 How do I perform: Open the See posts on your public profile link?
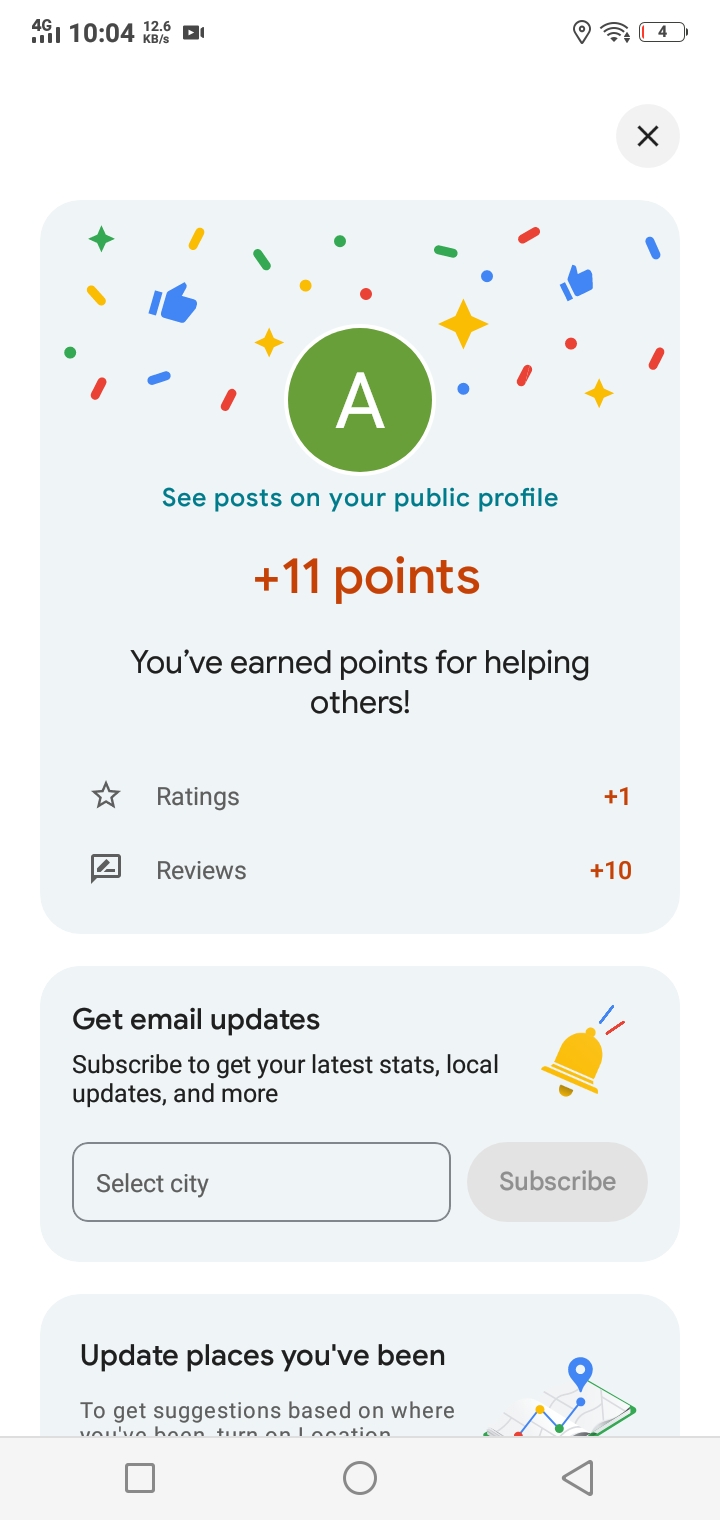(x=360, y=497)
